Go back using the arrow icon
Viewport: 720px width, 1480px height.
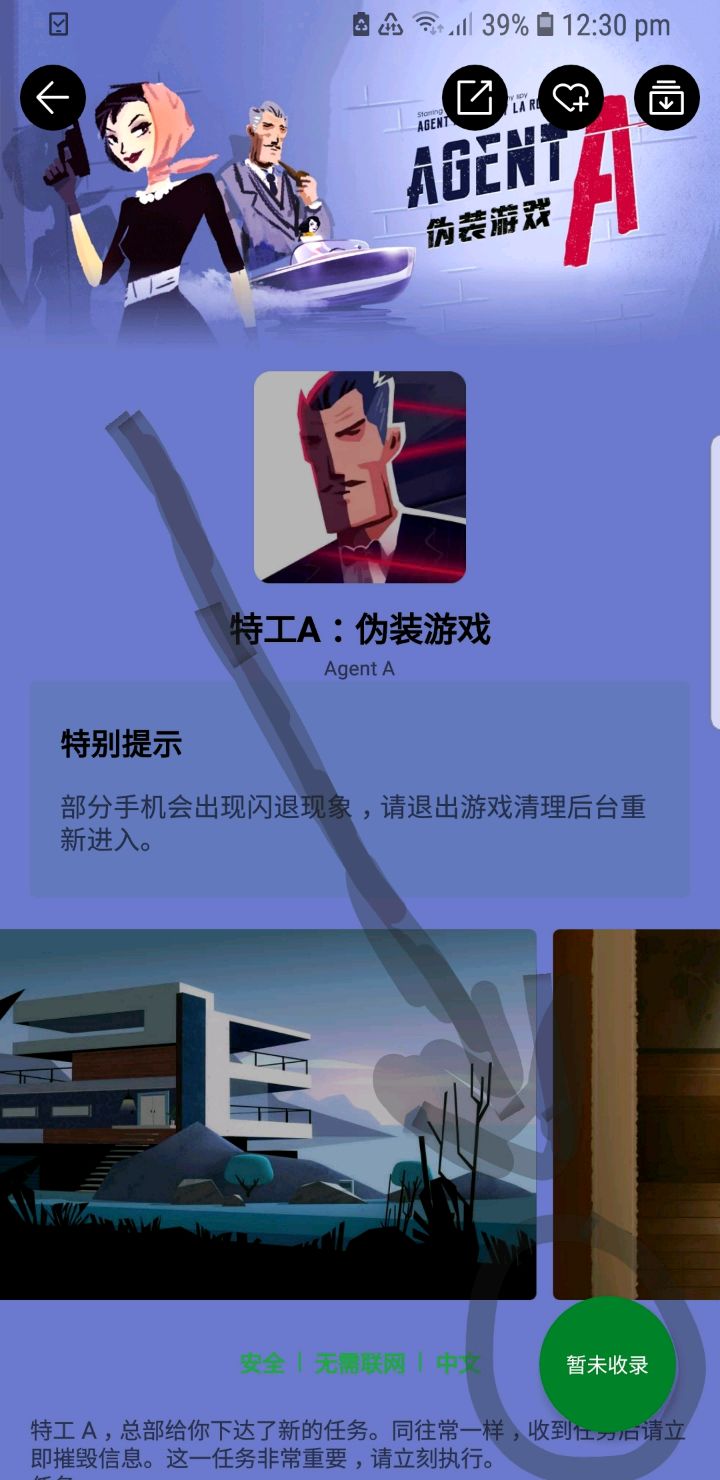pyautogui.click(x=53, y=98)
